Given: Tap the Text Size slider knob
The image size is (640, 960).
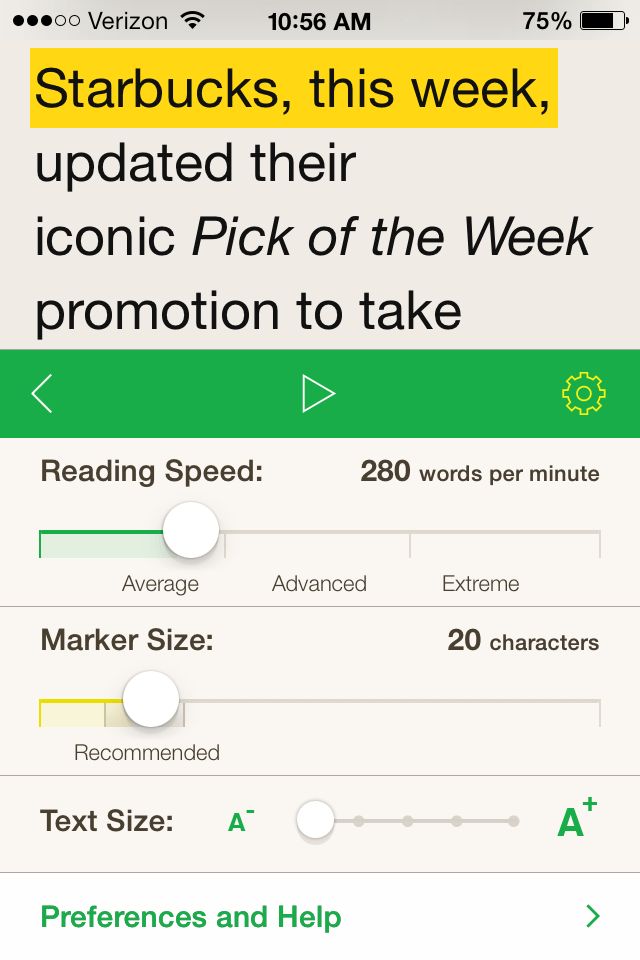Looking at the screenshot, I should click(315, 821).
